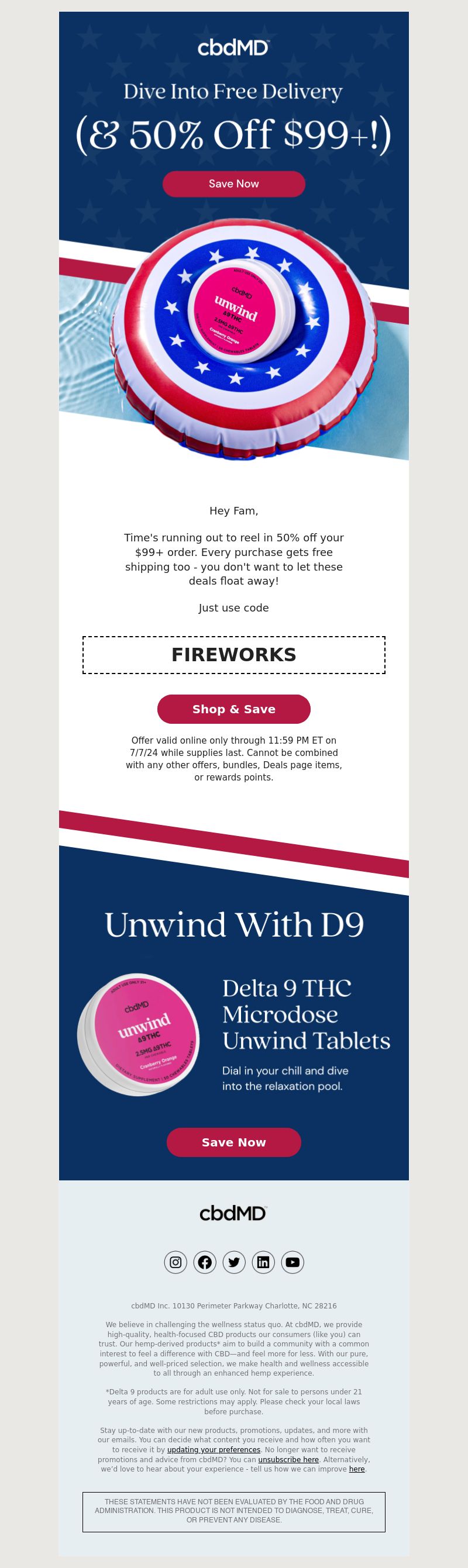Open cbdMD Facebook page
The height and width of the screenshot is (1568, 468).
tap(205, 1262)
